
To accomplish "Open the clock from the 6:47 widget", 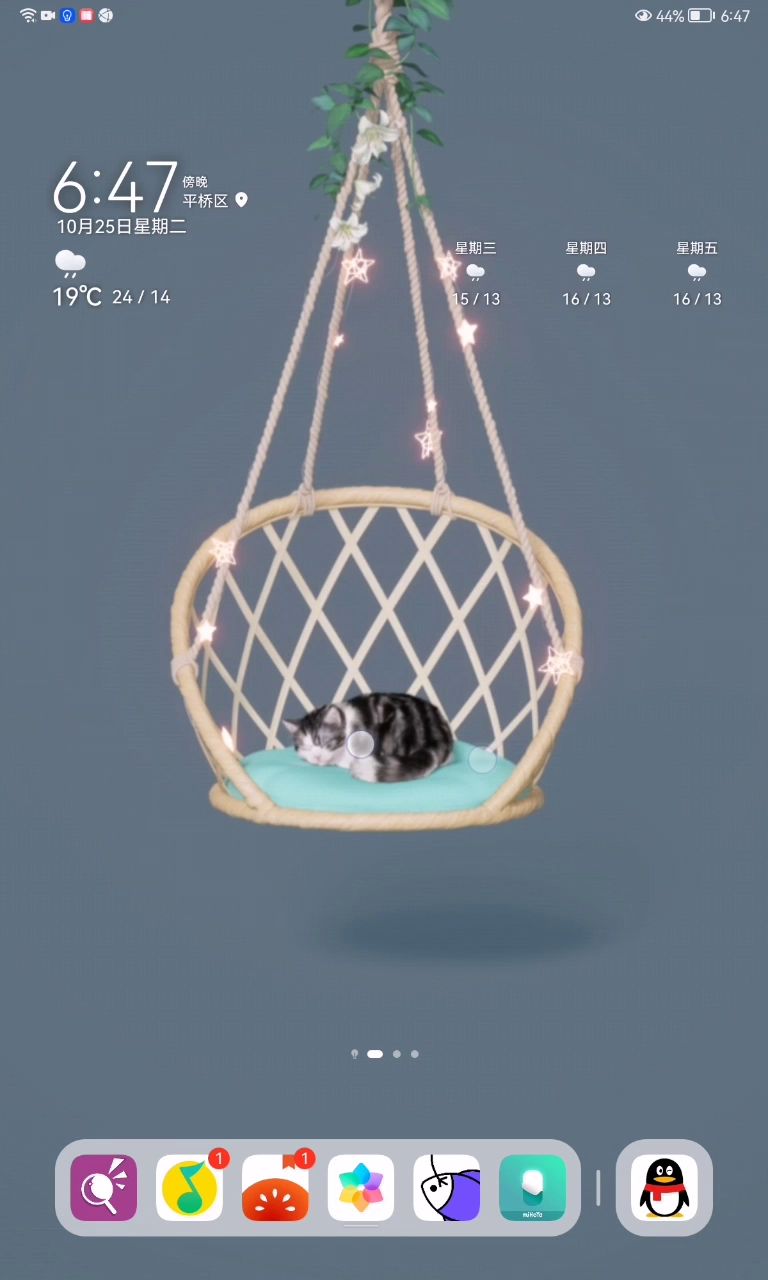I will [x=114, y=187].
